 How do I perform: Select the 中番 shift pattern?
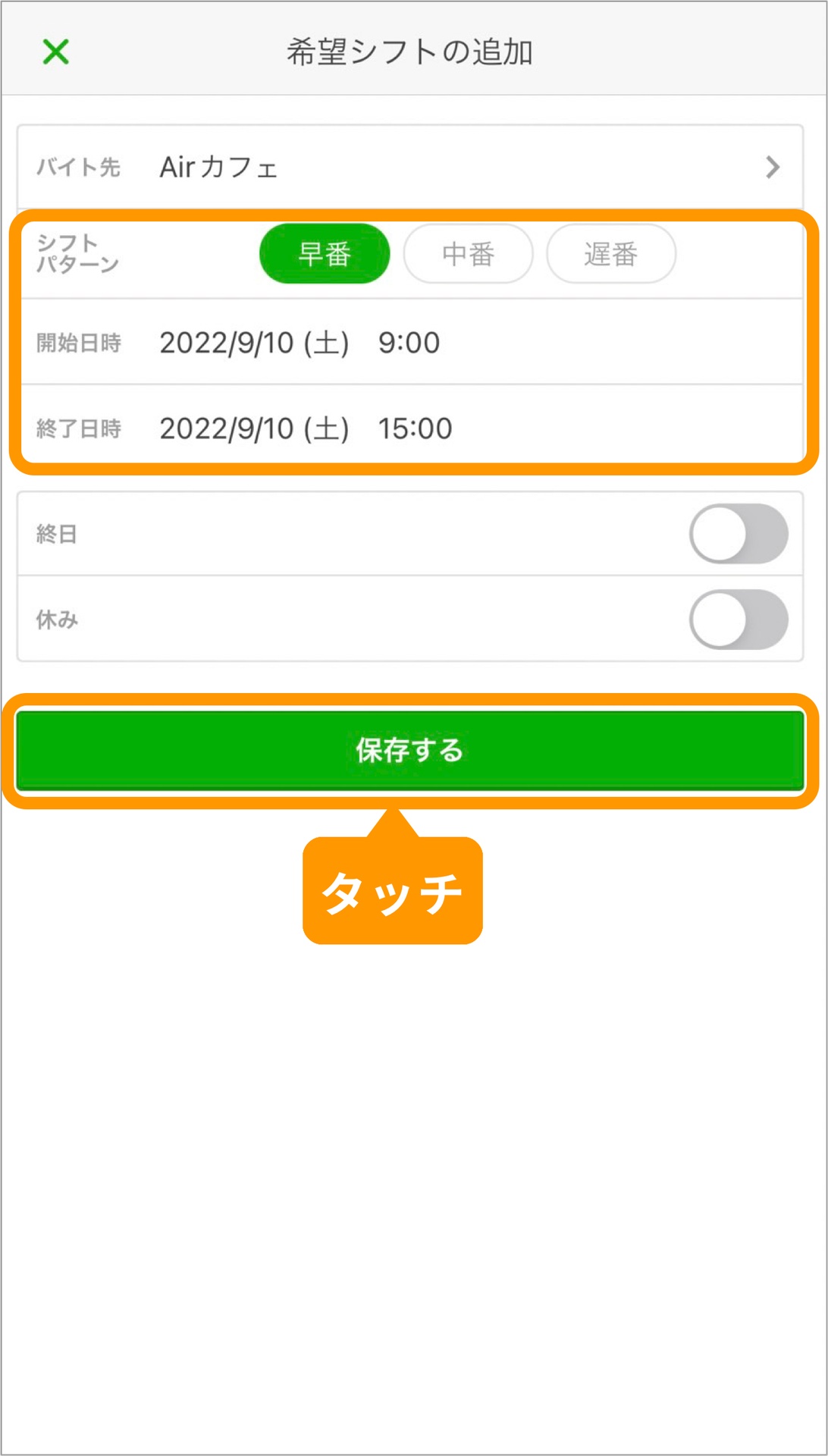pos(468,254)
